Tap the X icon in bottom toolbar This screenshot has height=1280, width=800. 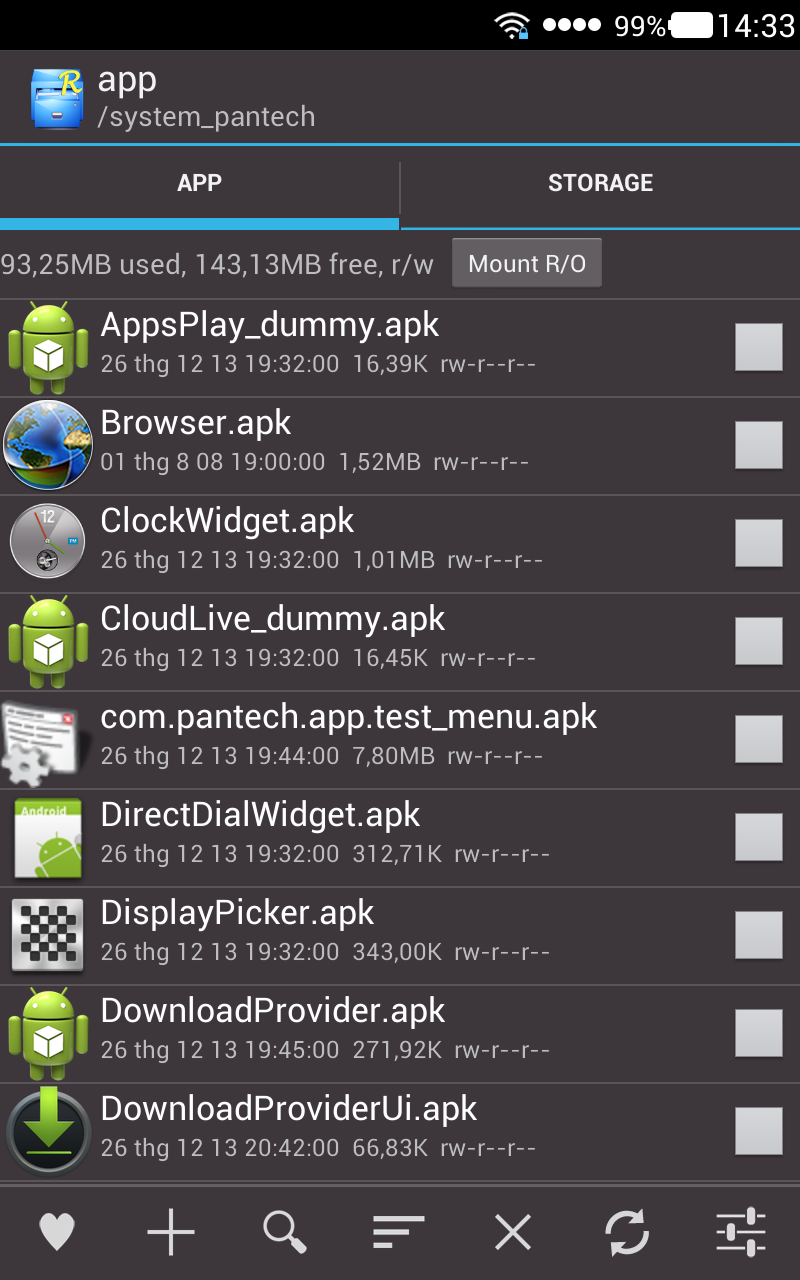point(513,1231)
